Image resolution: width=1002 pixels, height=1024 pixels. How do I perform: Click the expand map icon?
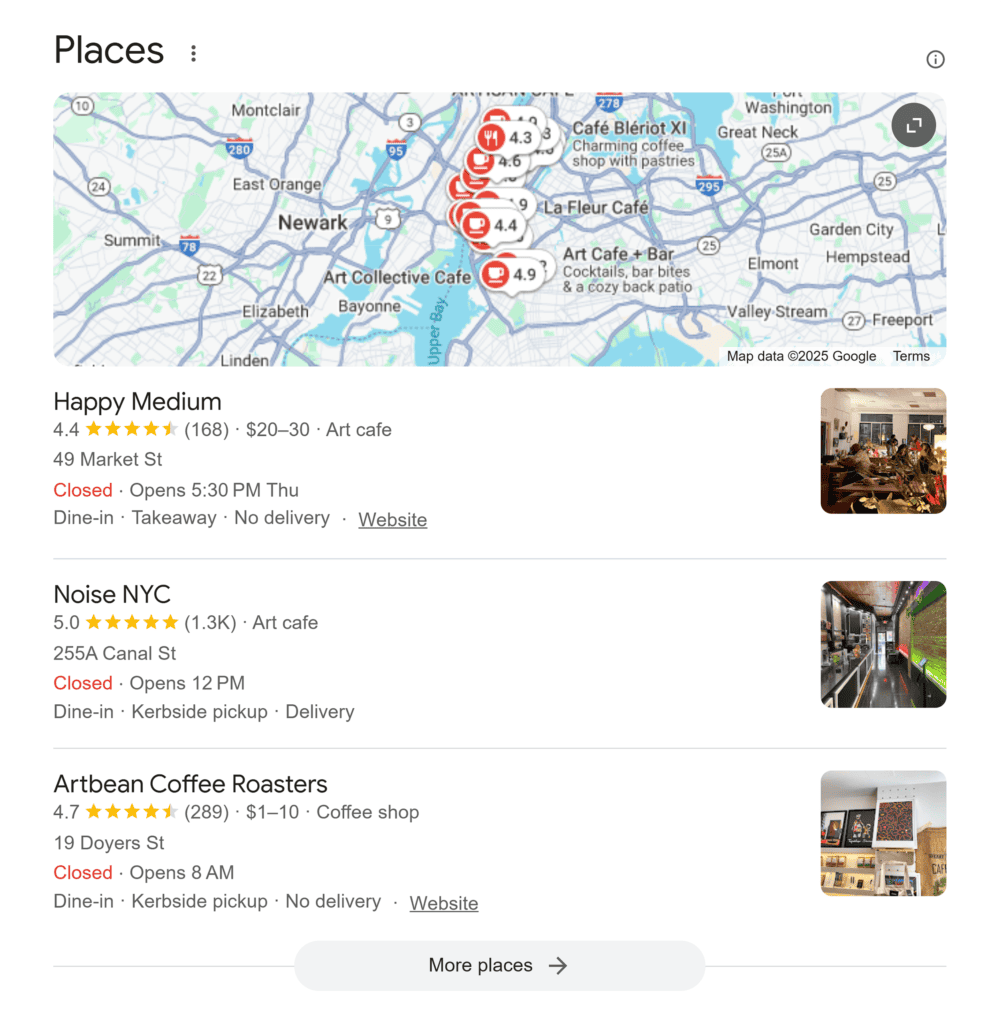click(x=912, y=125)
